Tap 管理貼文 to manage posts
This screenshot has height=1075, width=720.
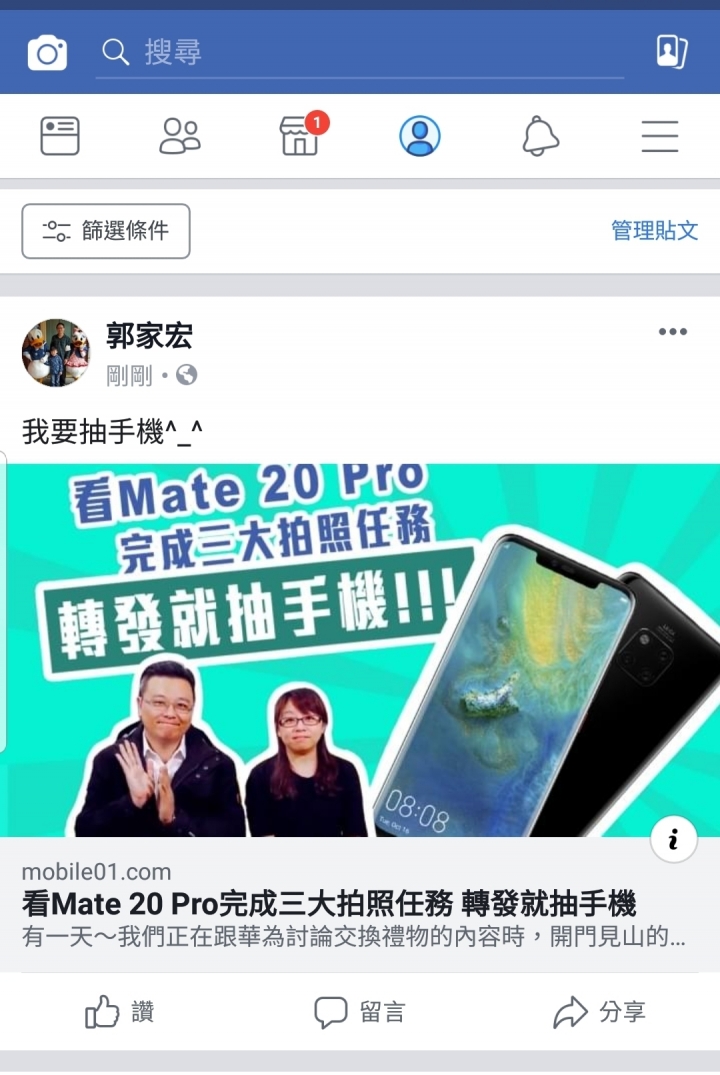point(654,231)
